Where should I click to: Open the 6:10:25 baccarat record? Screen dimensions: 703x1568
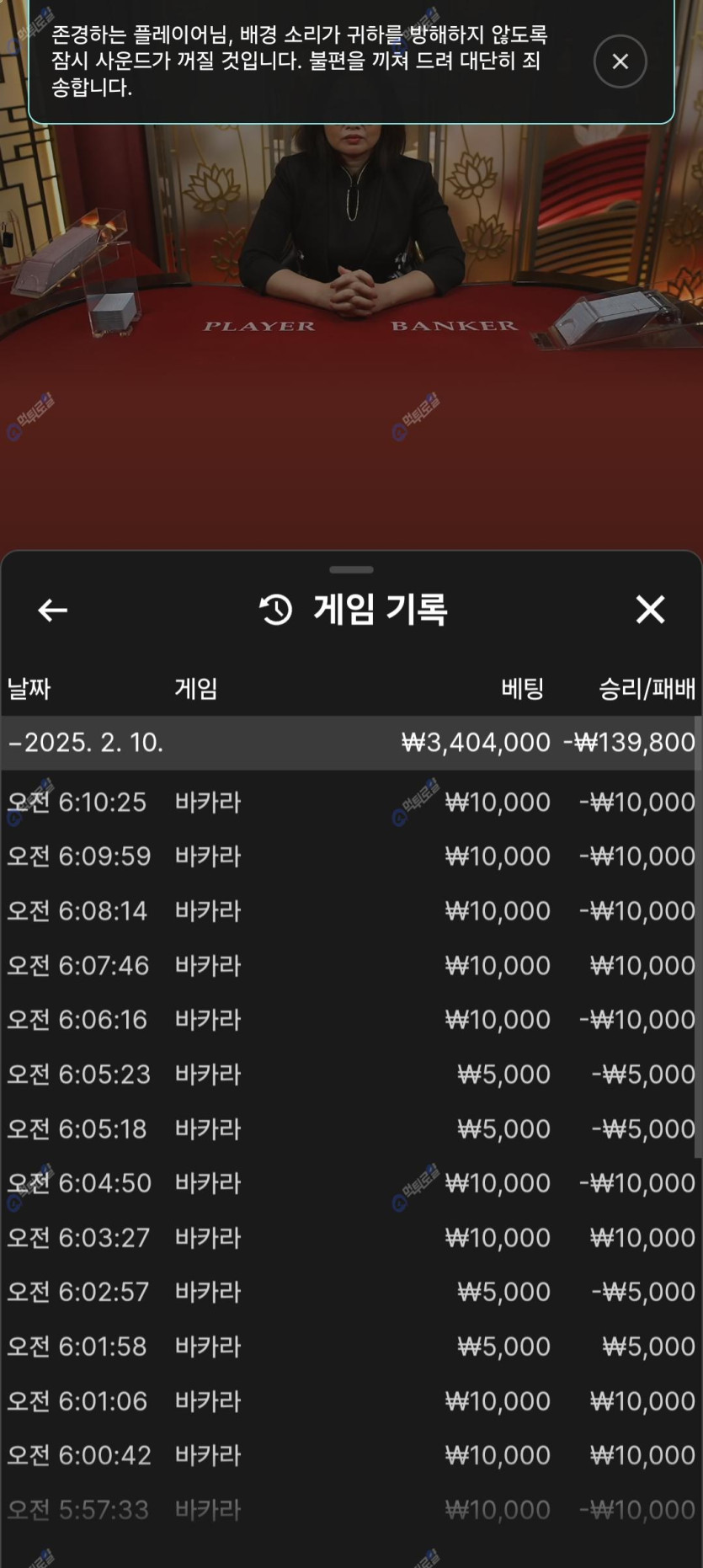[349, 802]
